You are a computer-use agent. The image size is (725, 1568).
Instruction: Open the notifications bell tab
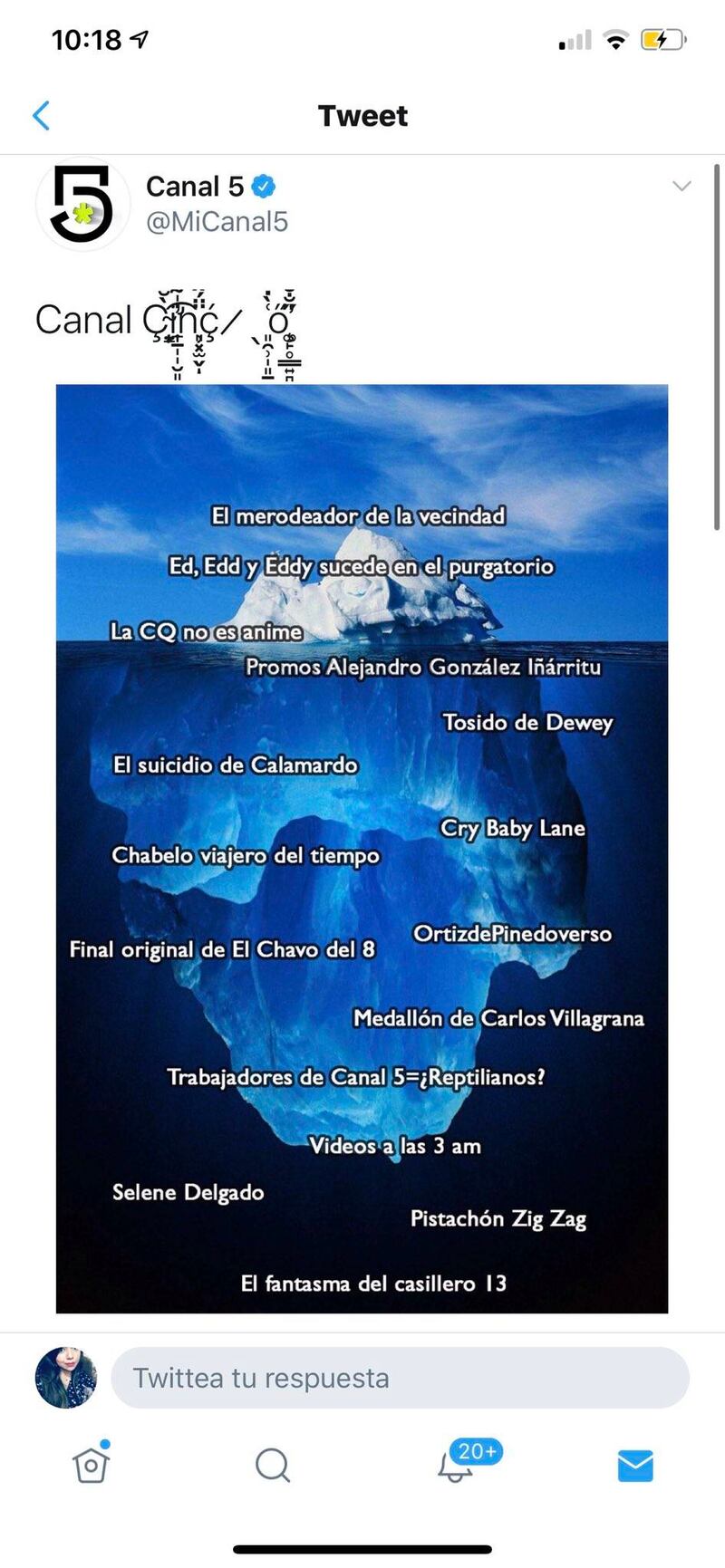pos(455,1466)
